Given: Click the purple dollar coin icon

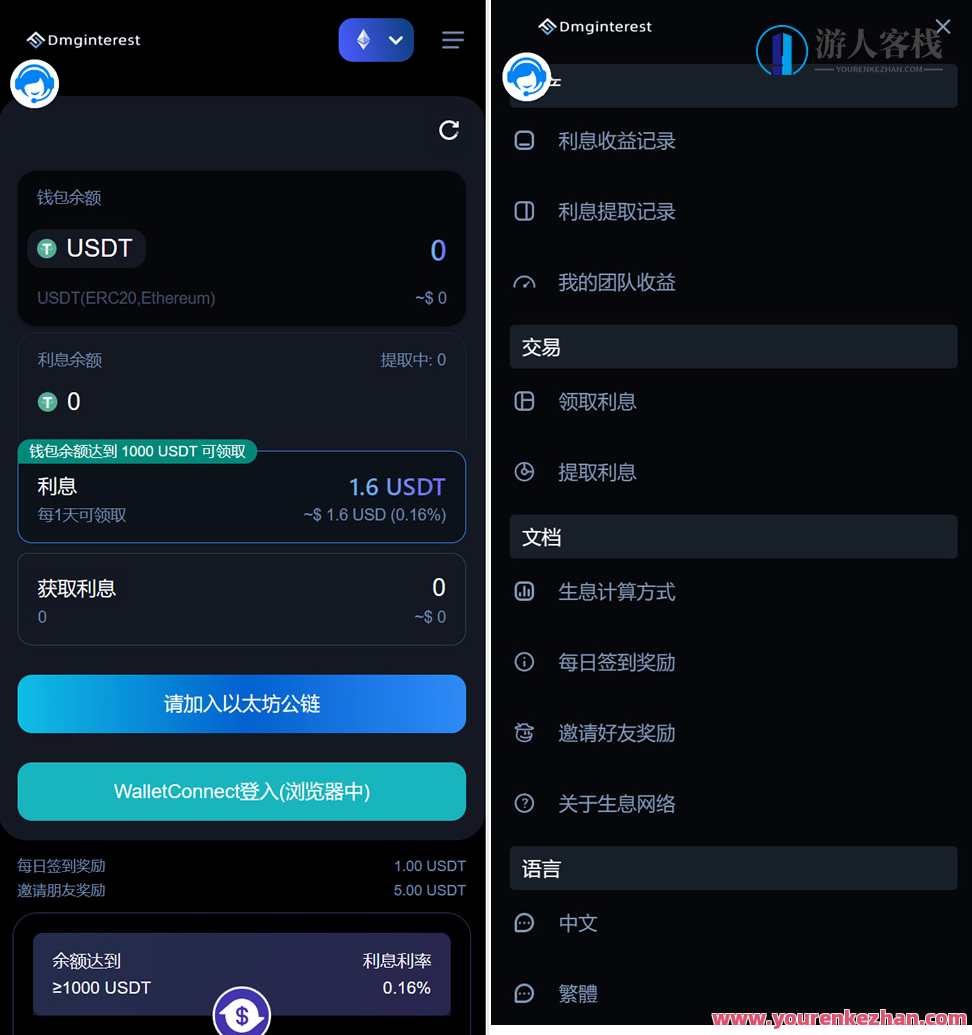Looking at the screenshot, I should pos(241,1017).
